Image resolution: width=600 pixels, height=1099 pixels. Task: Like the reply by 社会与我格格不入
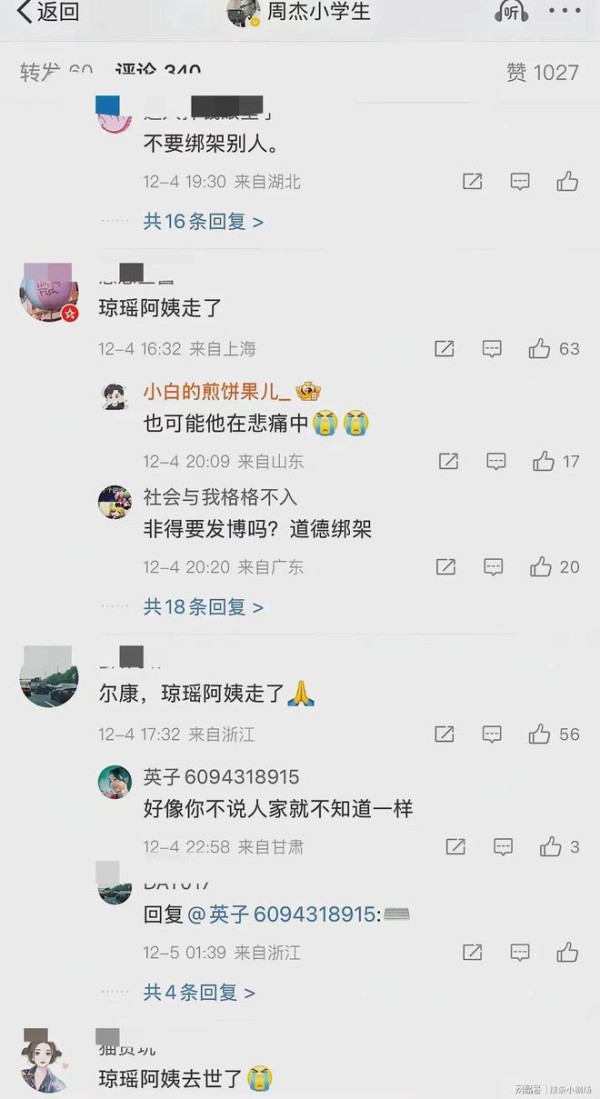(x=541, y=567)
